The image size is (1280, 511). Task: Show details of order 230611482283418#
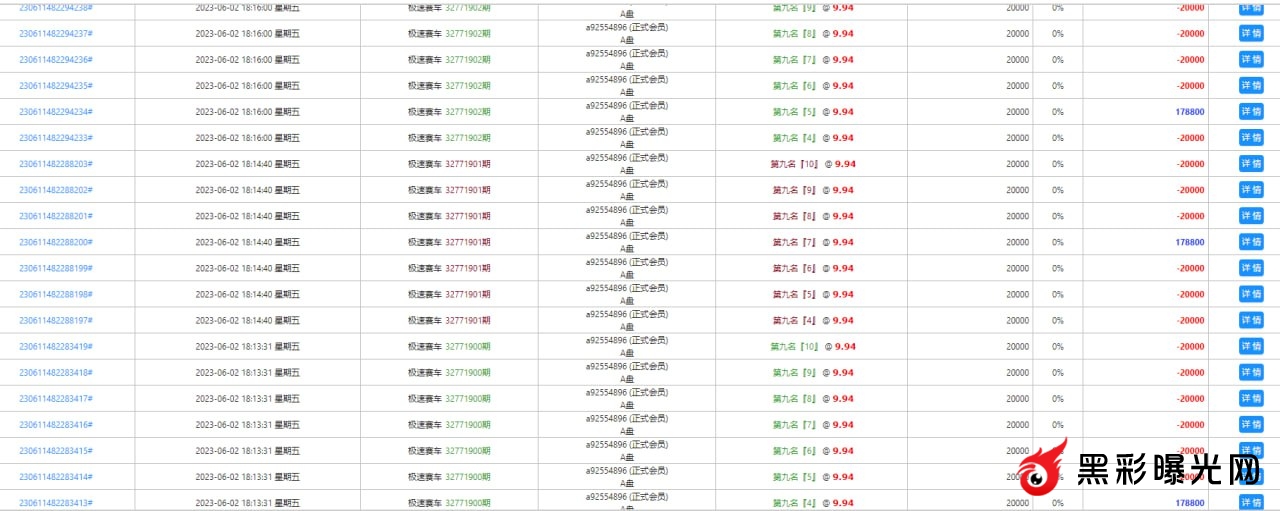1251,372
